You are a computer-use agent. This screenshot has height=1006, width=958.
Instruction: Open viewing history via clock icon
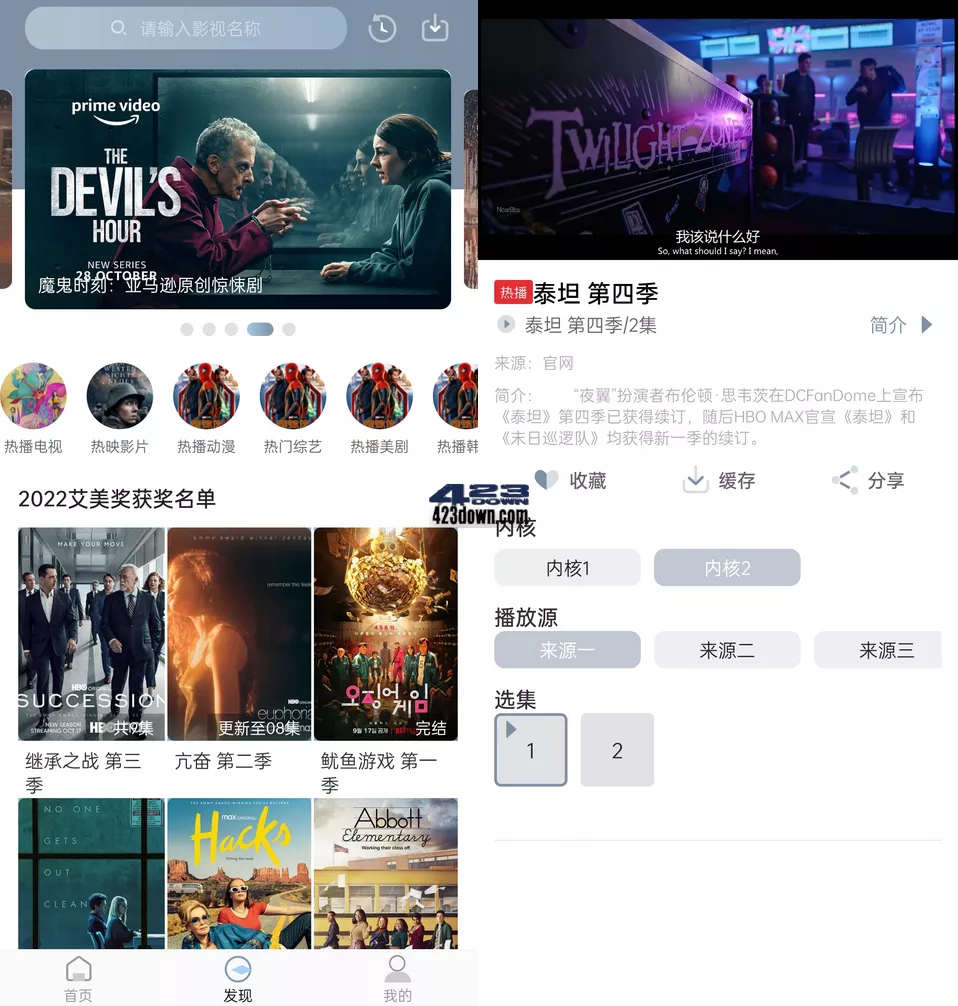click(381, 28)
